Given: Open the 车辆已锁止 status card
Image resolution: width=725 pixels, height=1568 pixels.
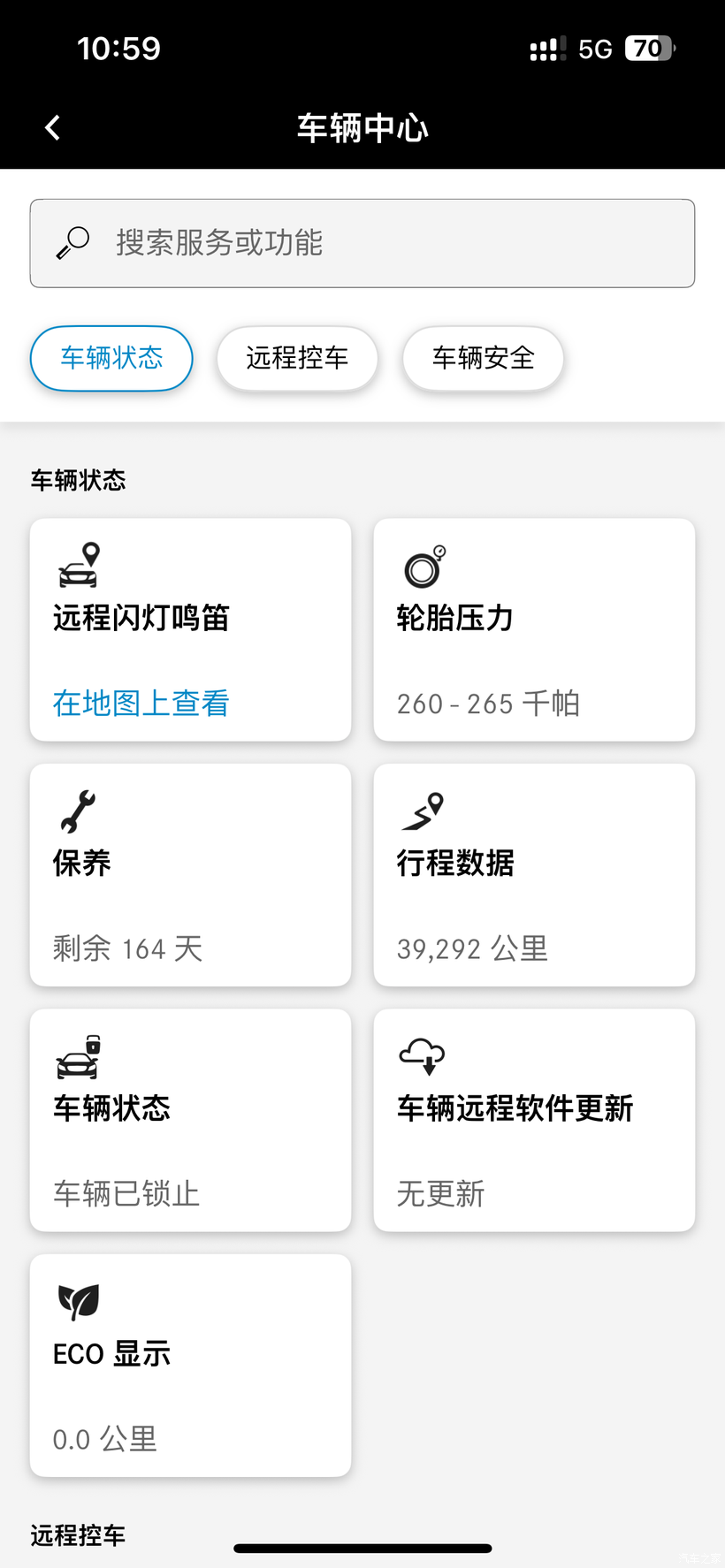Looking at the screenshot, I should click(x=190, y=1120).
